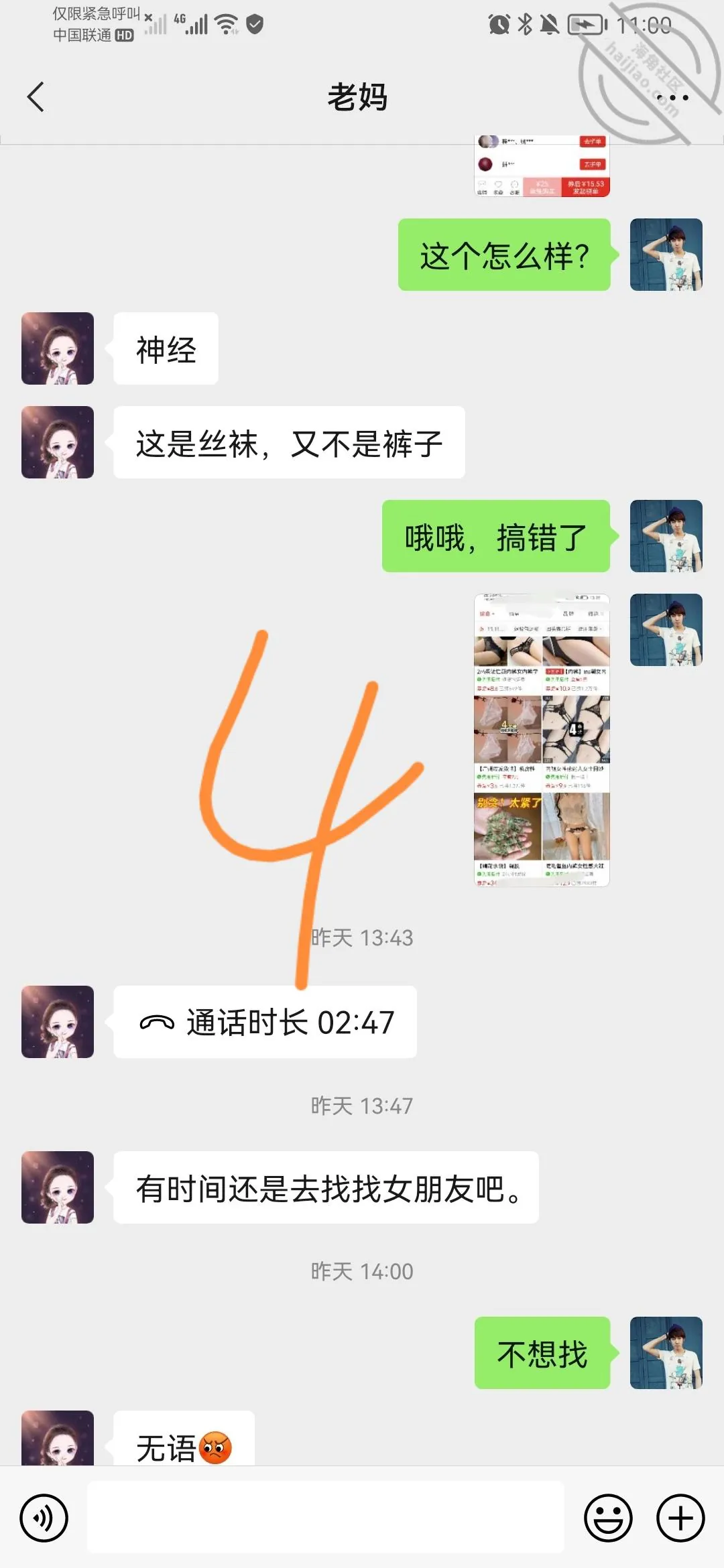Open the partial image at chat top
The height and width of the screenshot is (1568, 724).
(x=542, y=166)
